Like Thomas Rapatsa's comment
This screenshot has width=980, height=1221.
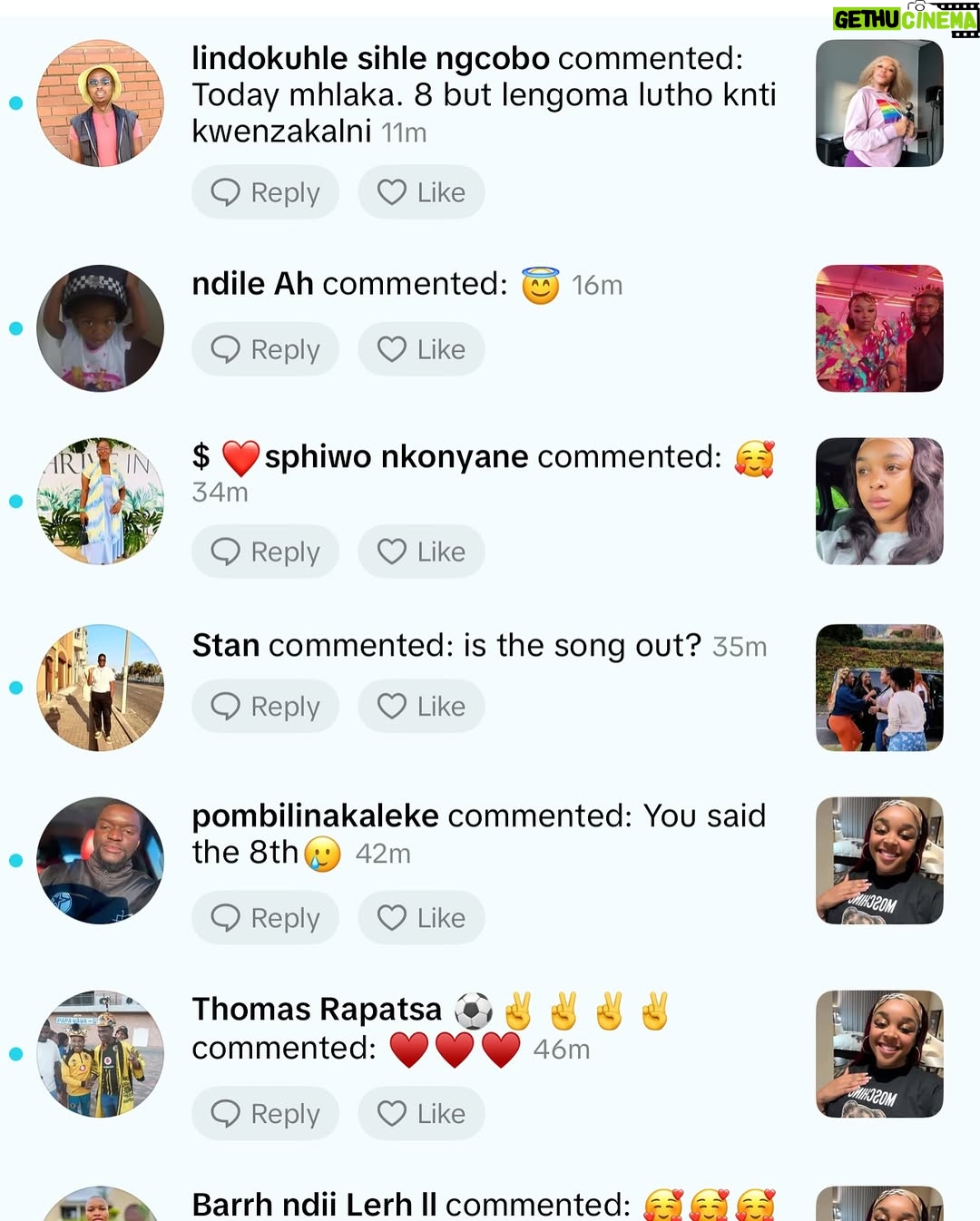click(x=421, y=1113)
